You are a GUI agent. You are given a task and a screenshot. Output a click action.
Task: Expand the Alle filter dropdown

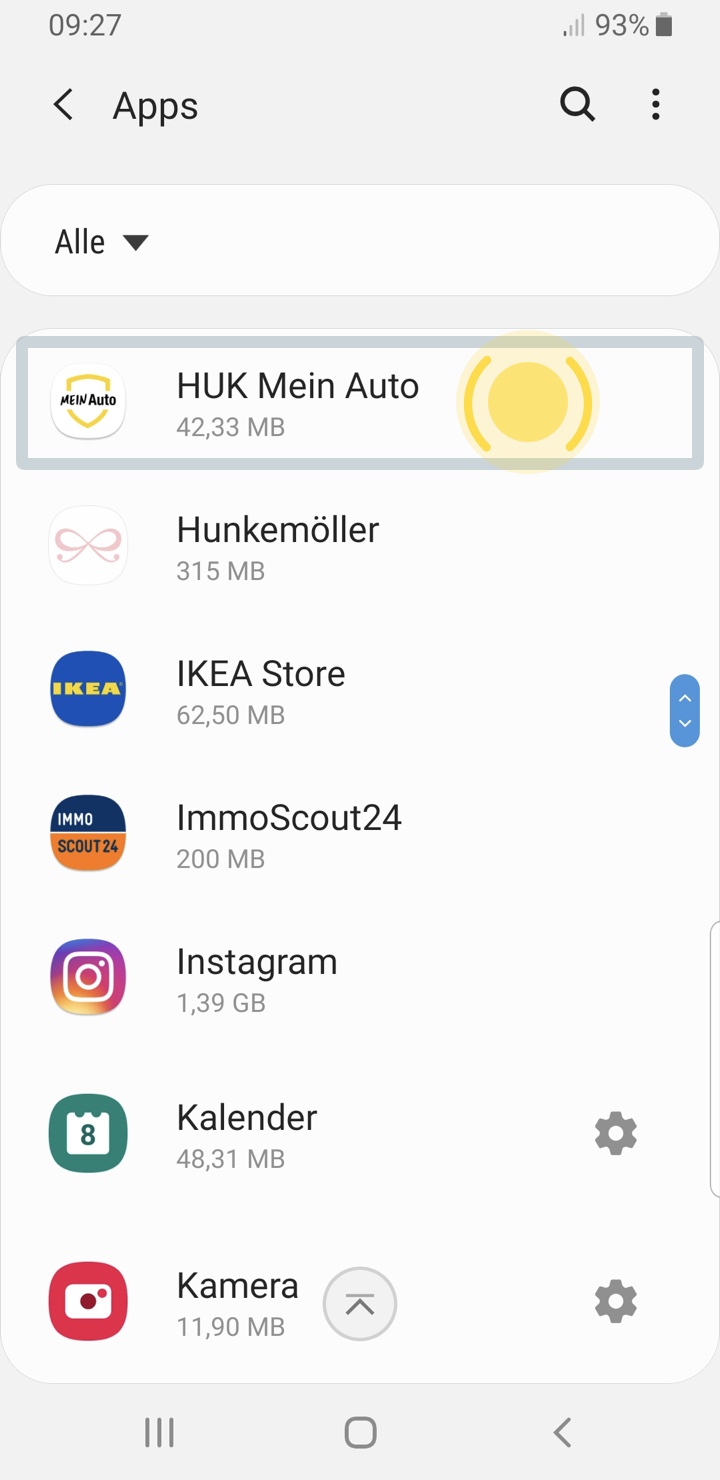click(101, 242)
